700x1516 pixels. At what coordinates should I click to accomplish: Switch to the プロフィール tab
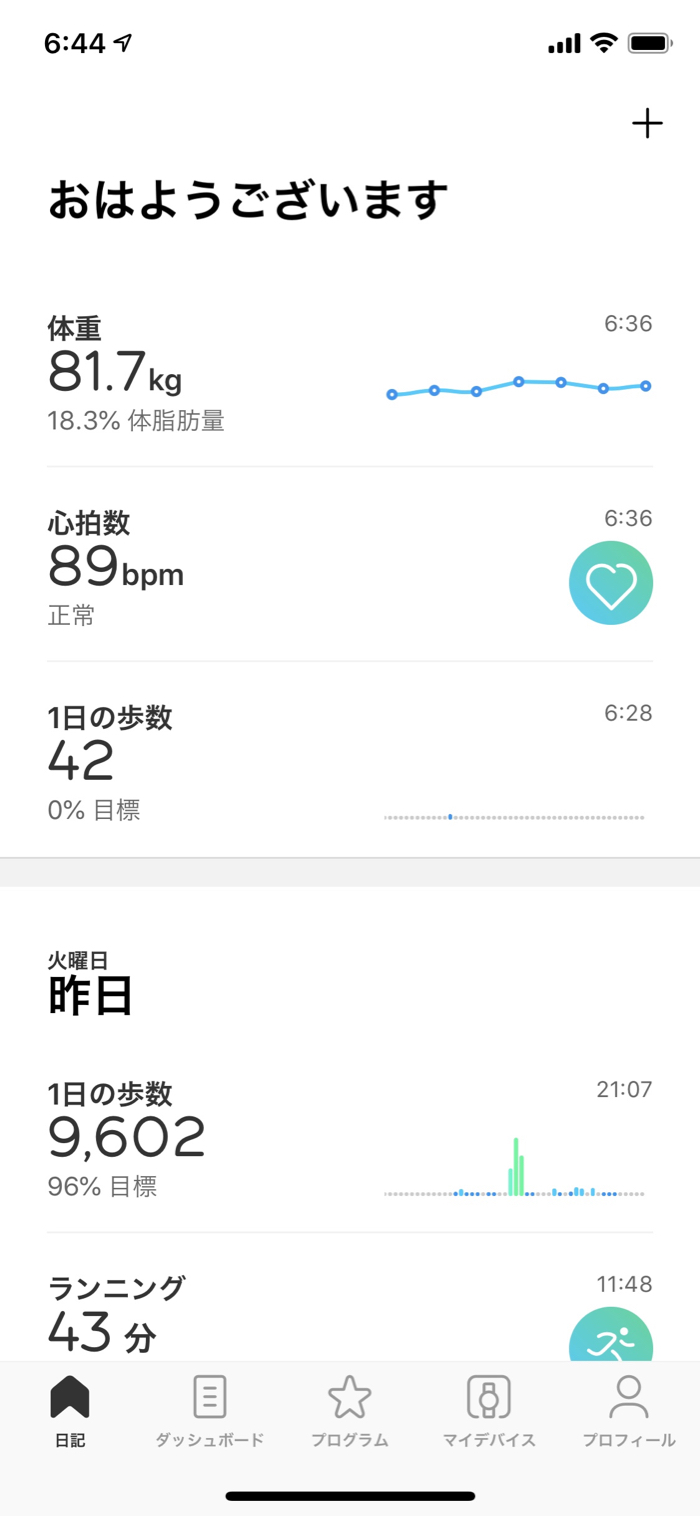tap(629, 1410)
